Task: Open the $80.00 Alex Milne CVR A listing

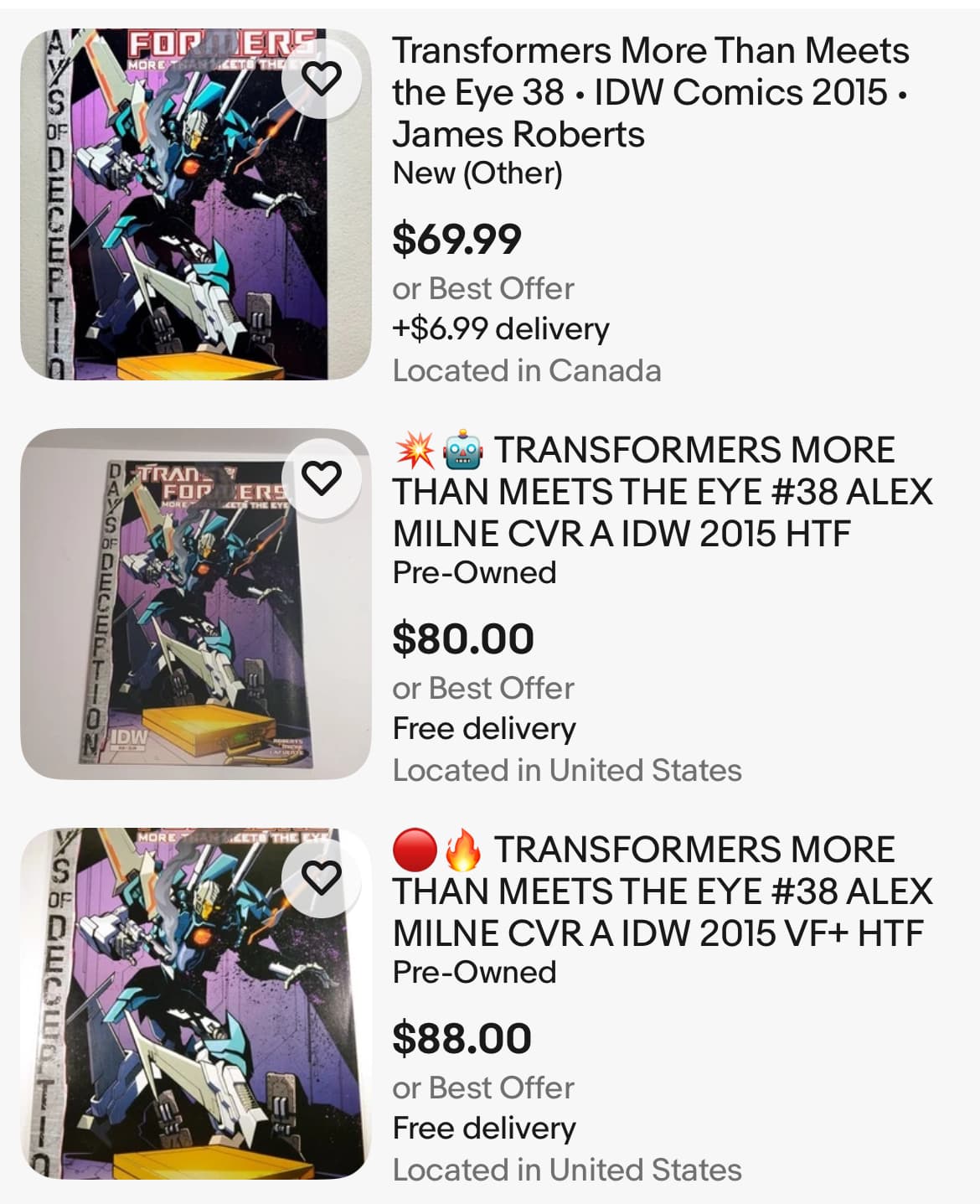Action: (662, 492)
